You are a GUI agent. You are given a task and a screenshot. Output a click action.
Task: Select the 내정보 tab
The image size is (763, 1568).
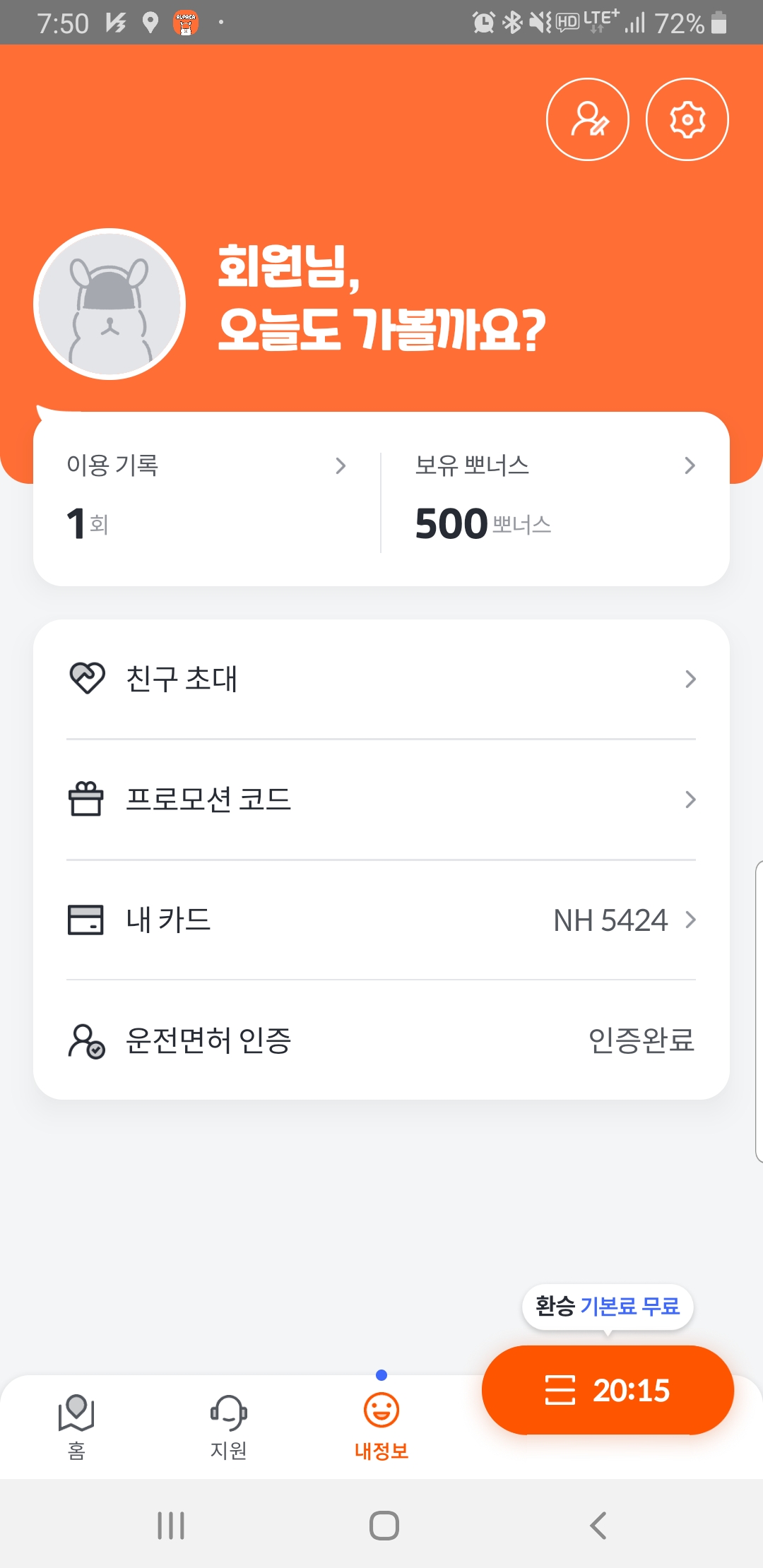point(381,1427)
